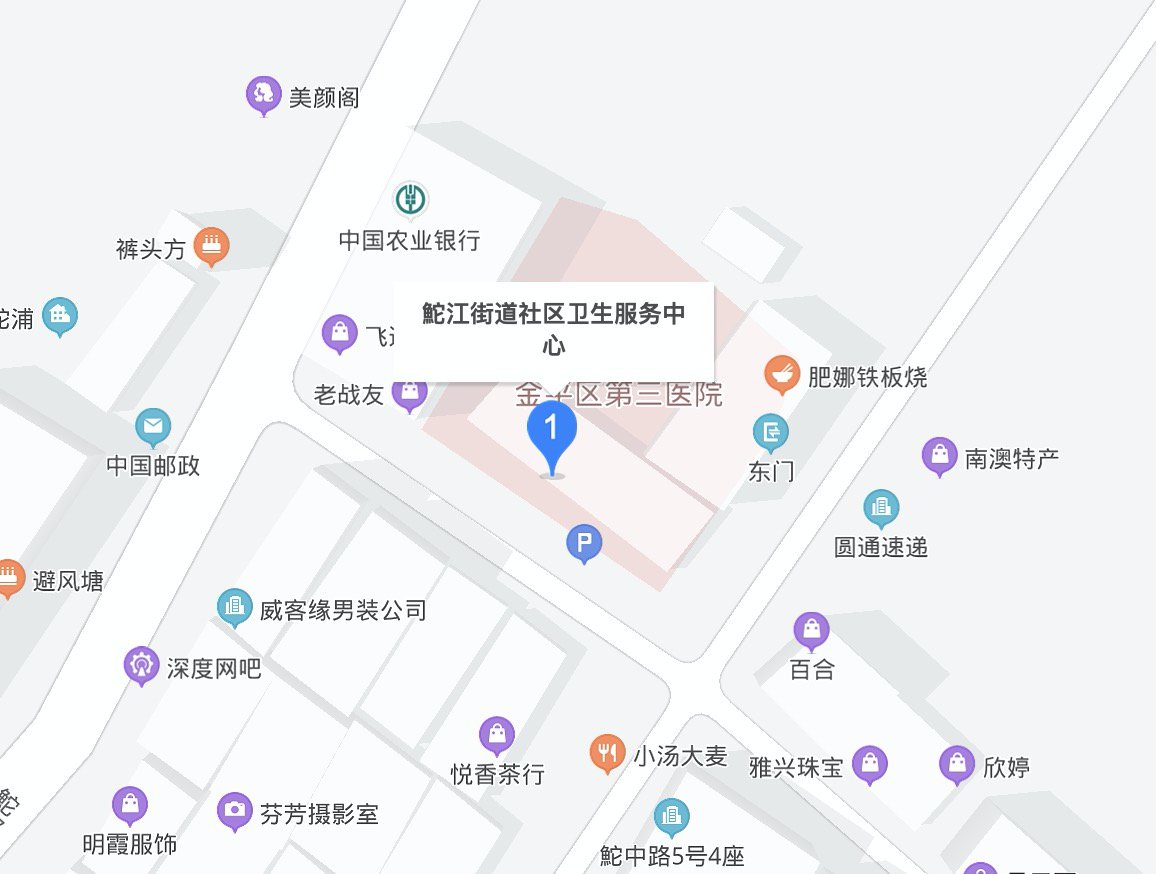Open the 肥娜铁板烧 restaurant marker
This screenshot has height=874, width=1156.
click(x=782, y=375)
